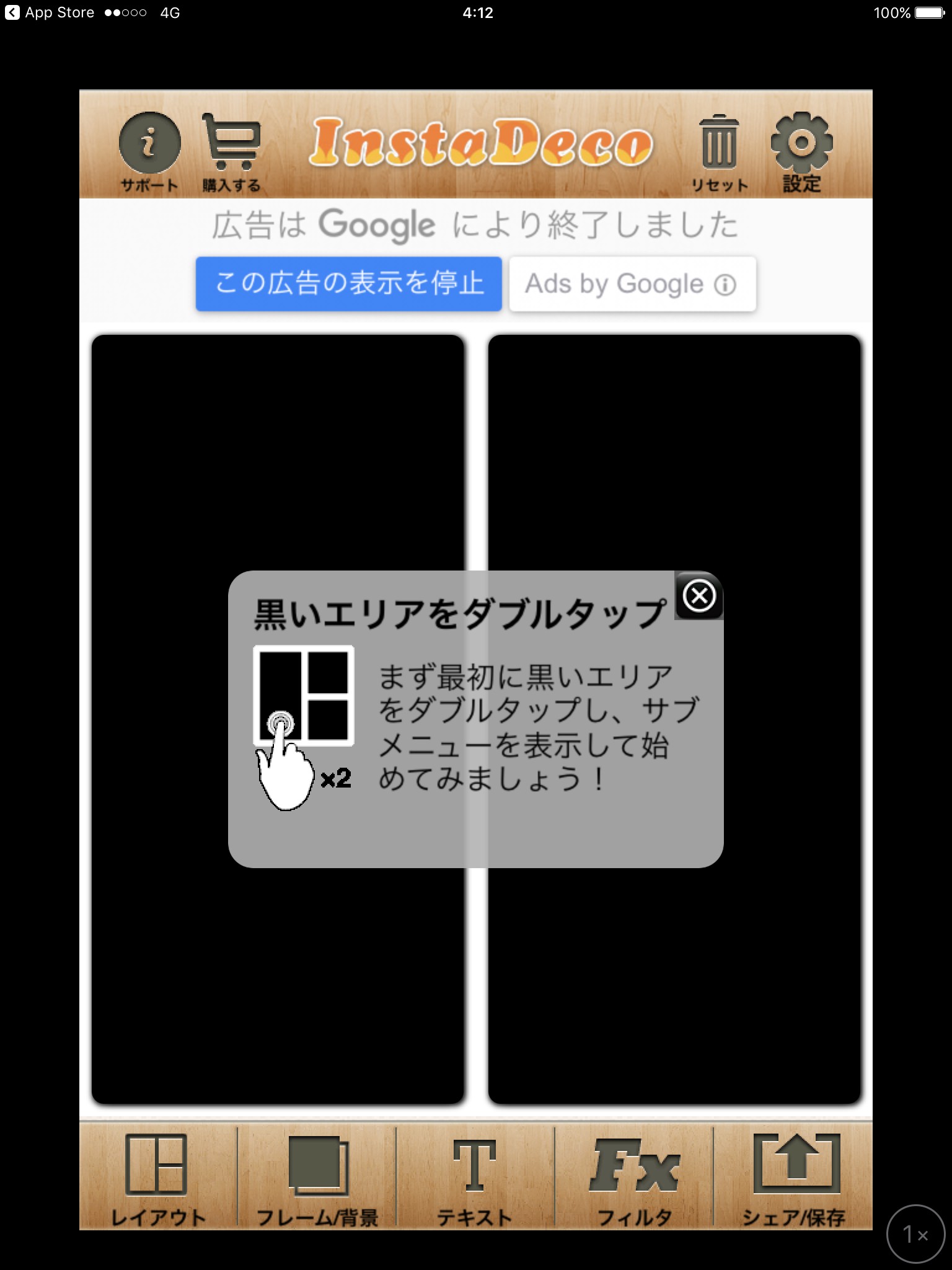This screenshot has height=1270, width=952.
Task: Return to App Store via back link
Action: [50, 12]
